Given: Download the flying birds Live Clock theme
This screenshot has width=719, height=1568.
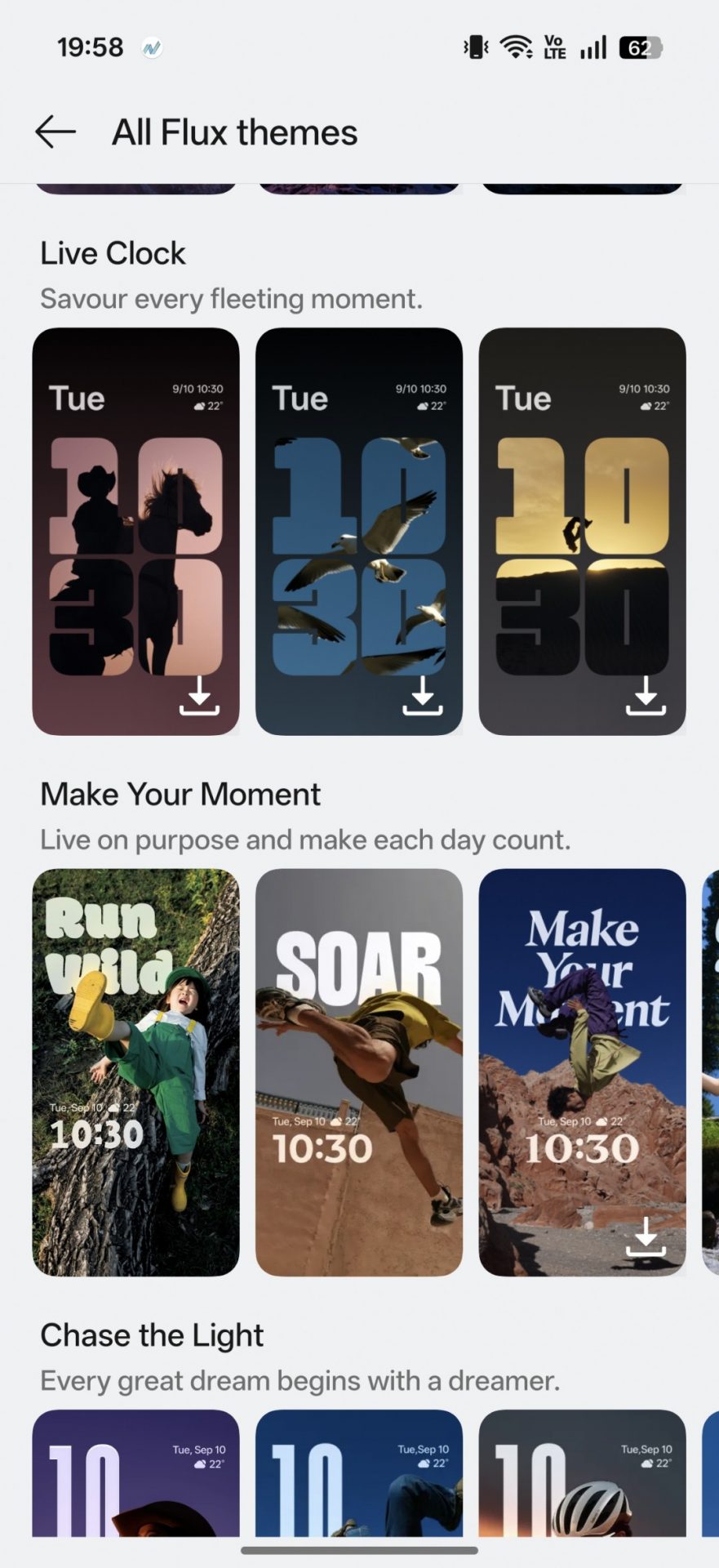Looking at the screenshot, I should [422, 697].
